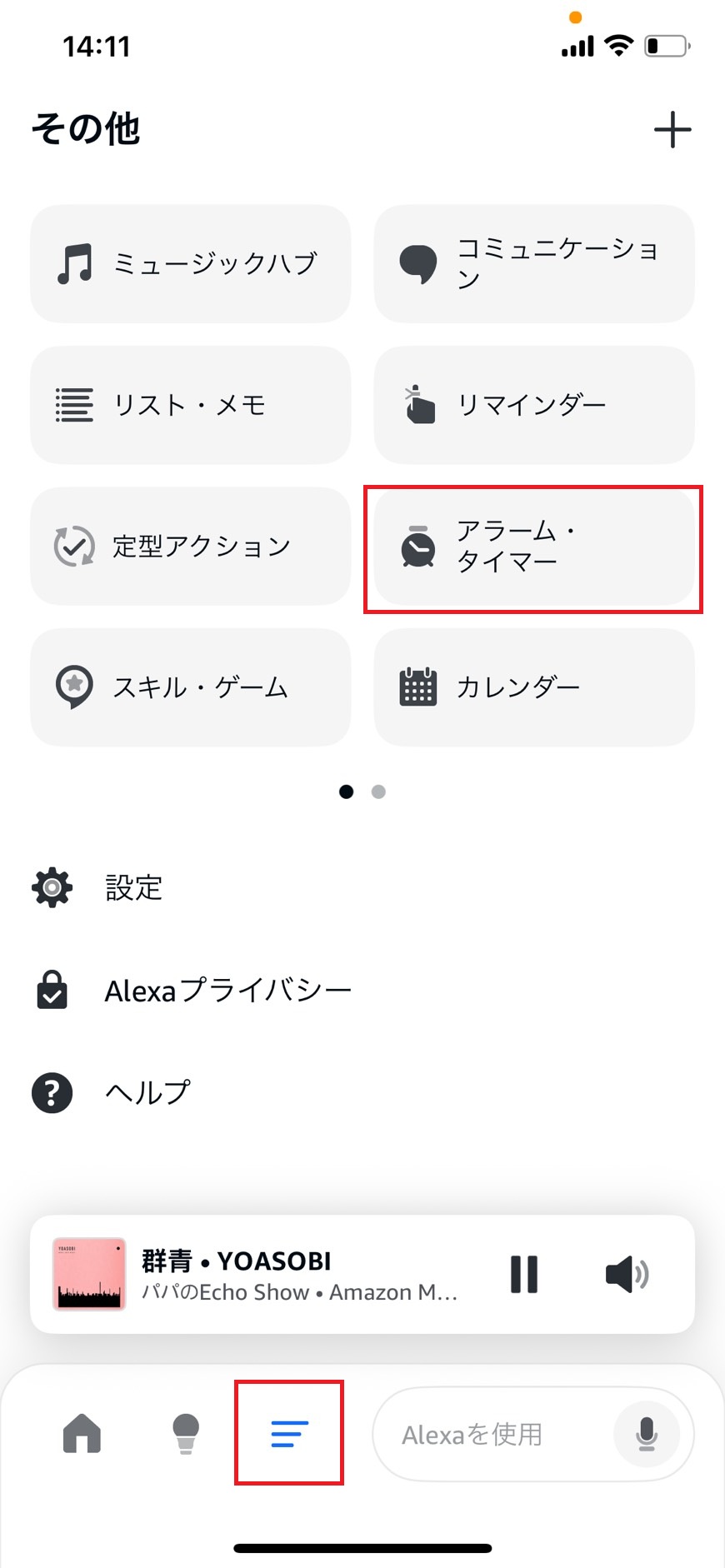Open リマインダー reminders

point(533,405)
